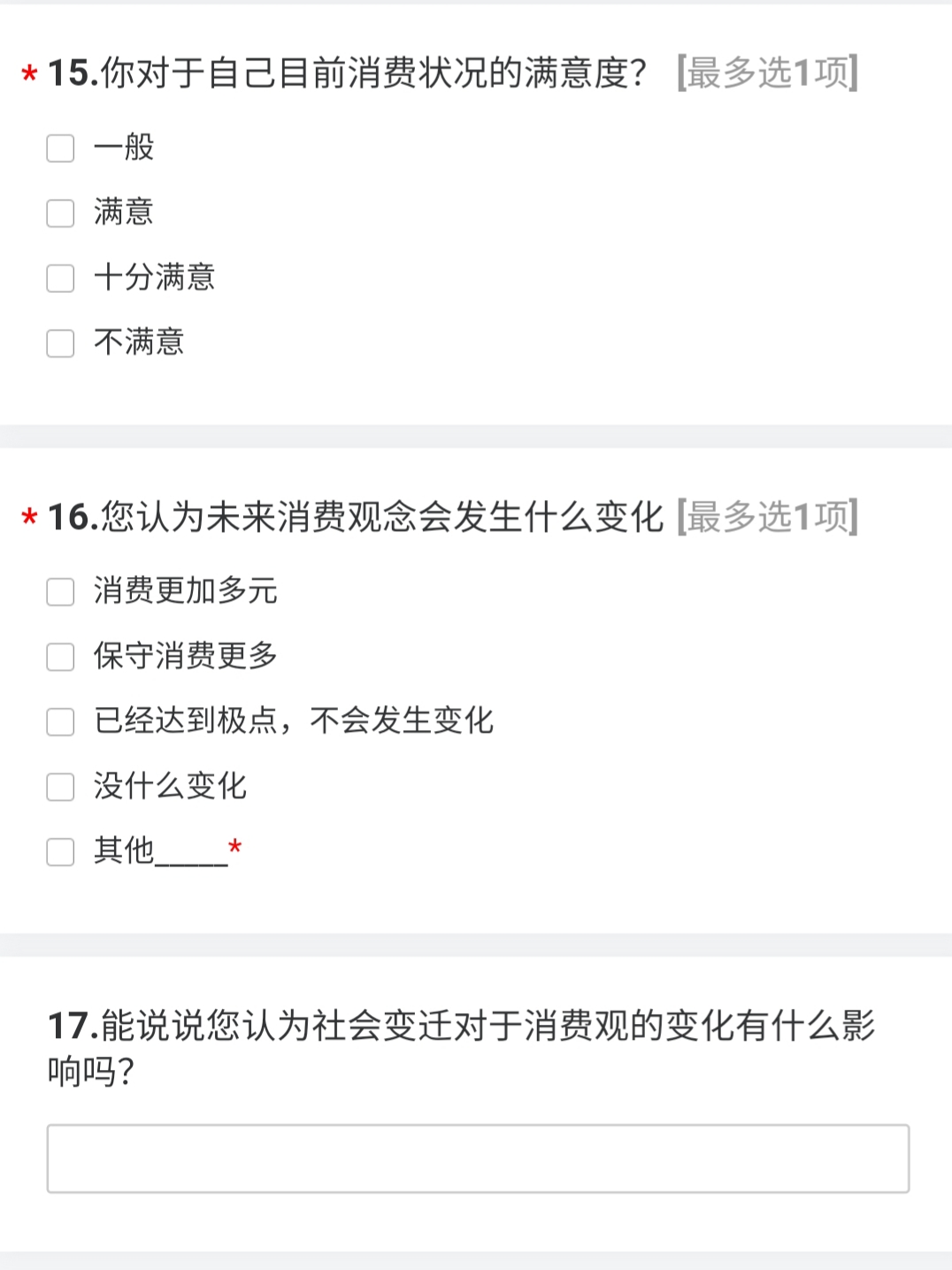This screenshot has height=1270, width=952.
Task: Check the 满意 option
Action: (x=60, y=213)
